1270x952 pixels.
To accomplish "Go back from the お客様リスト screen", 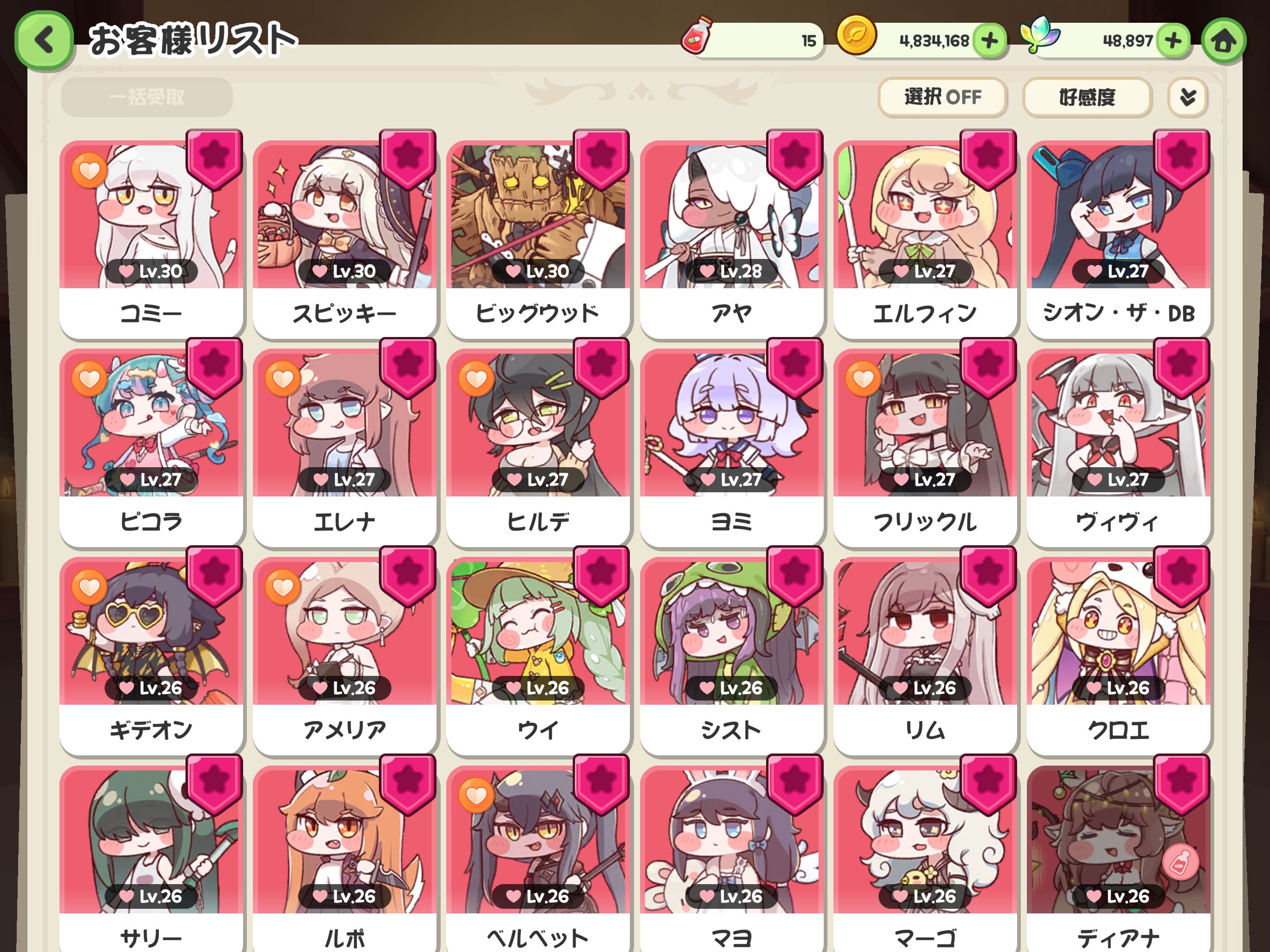I will tap(44, 40).
